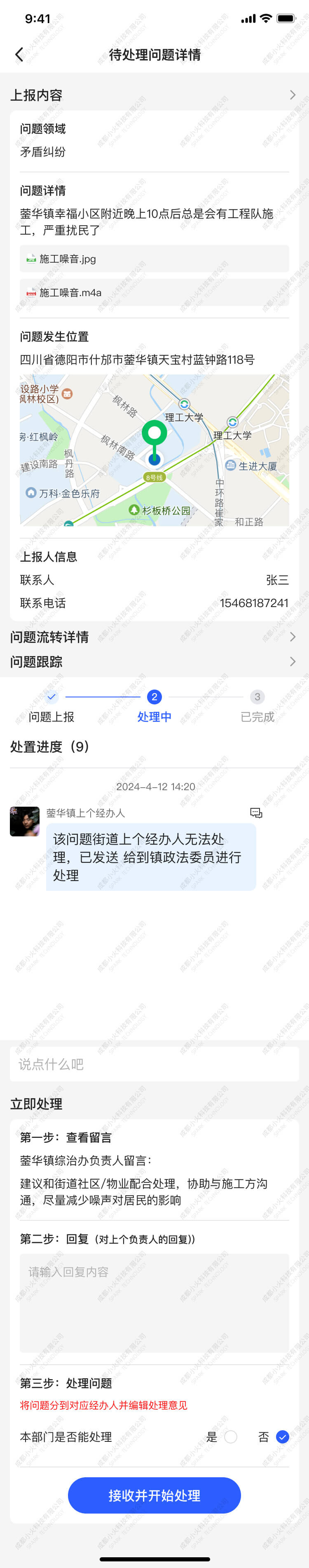Open 问题流转详情
The width and height of the screenshot is (309, 1568).
pyautogui.click(x=293, y=637)
